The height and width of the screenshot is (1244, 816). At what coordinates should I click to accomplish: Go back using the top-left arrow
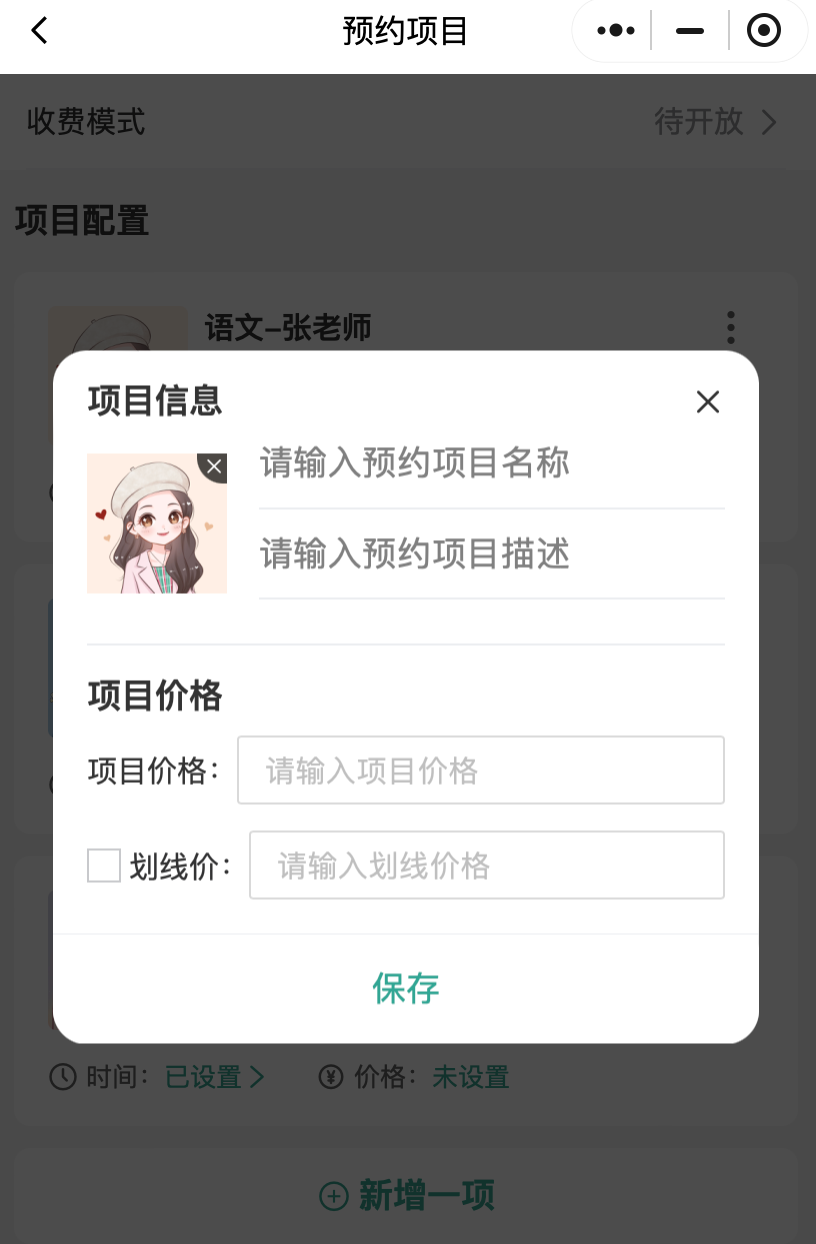click(x=39, y=31)
